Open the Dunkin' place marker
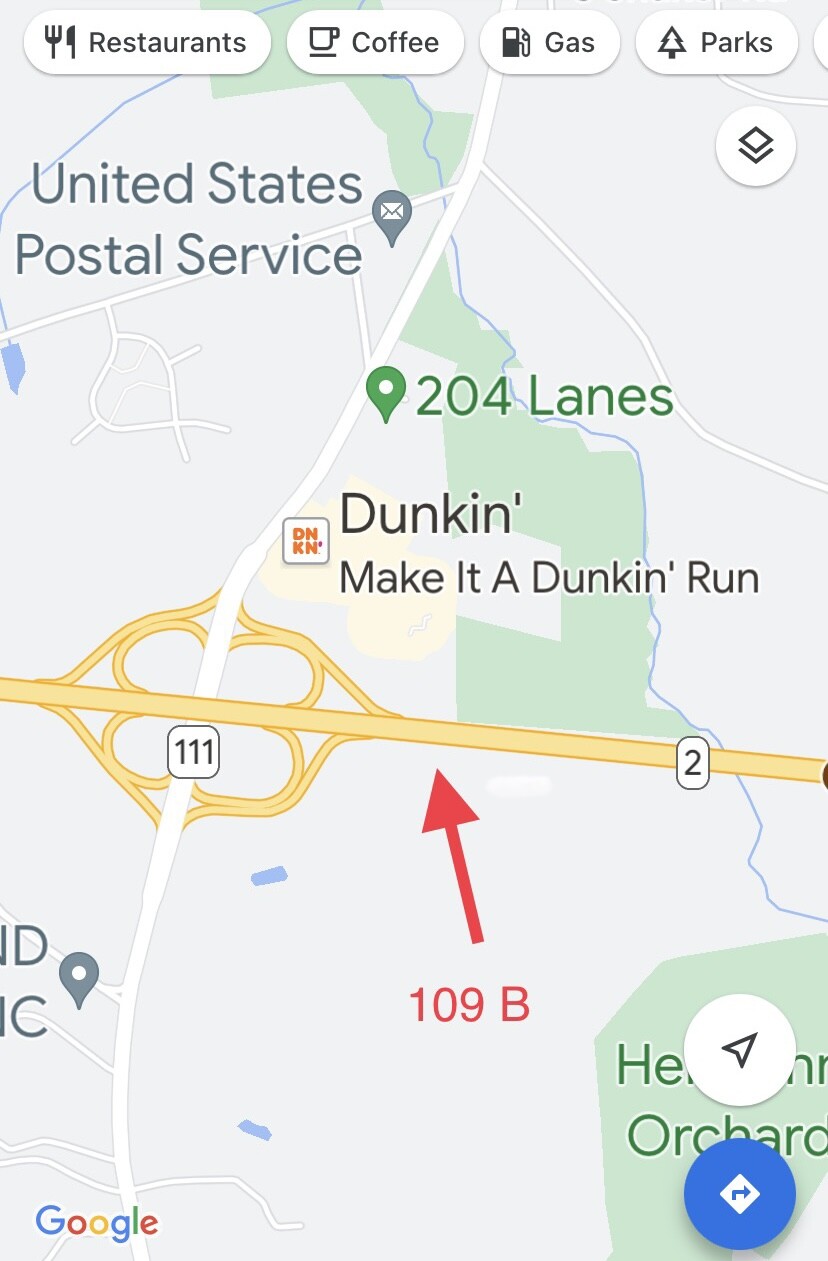The image size is (828, 1261). click(x=306, y=541)
